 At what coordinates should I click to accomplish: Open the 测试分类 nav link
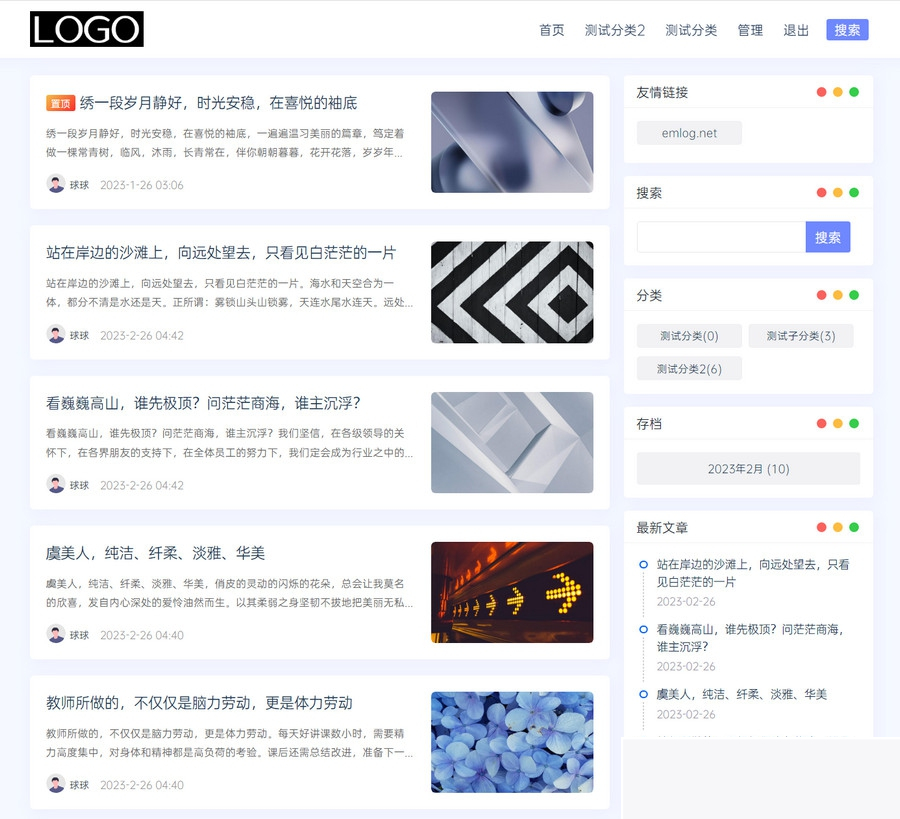click(x=691, y=30)
